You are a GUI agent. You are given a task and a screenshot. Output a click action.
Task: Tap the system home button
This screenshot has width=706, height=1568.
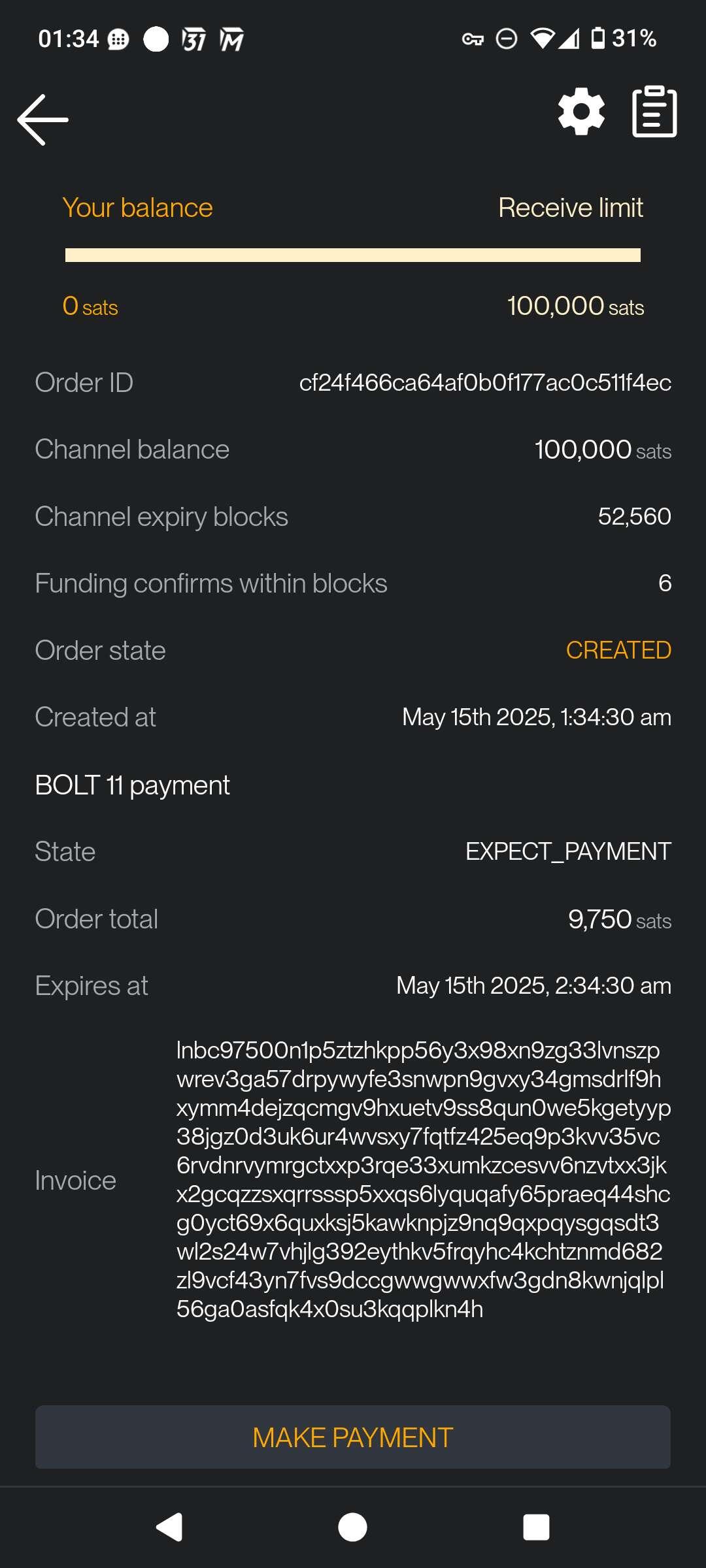coord(352,1527)
